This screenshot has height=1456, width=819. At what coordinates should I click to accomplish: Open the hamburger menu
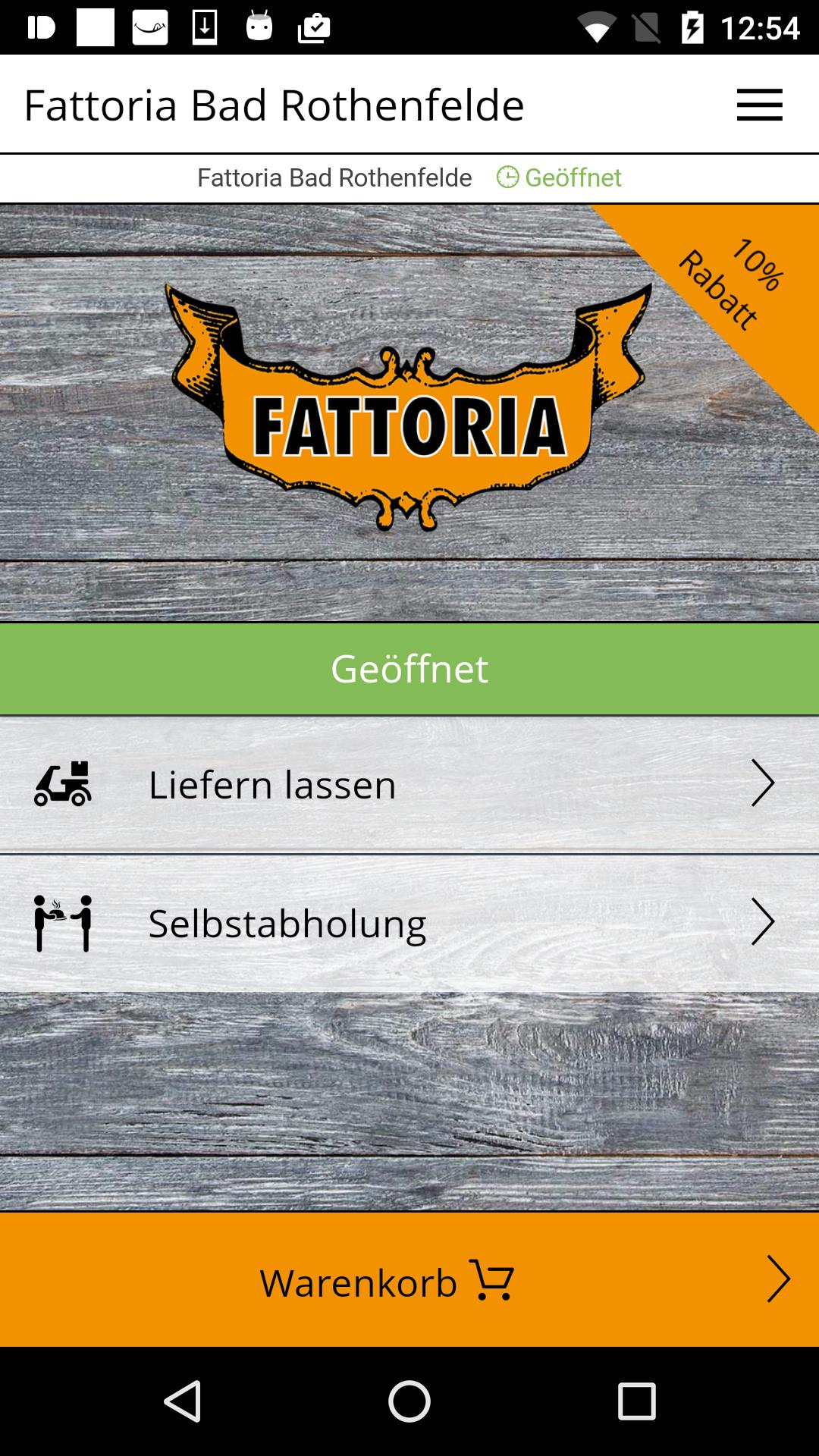point(759,105)
